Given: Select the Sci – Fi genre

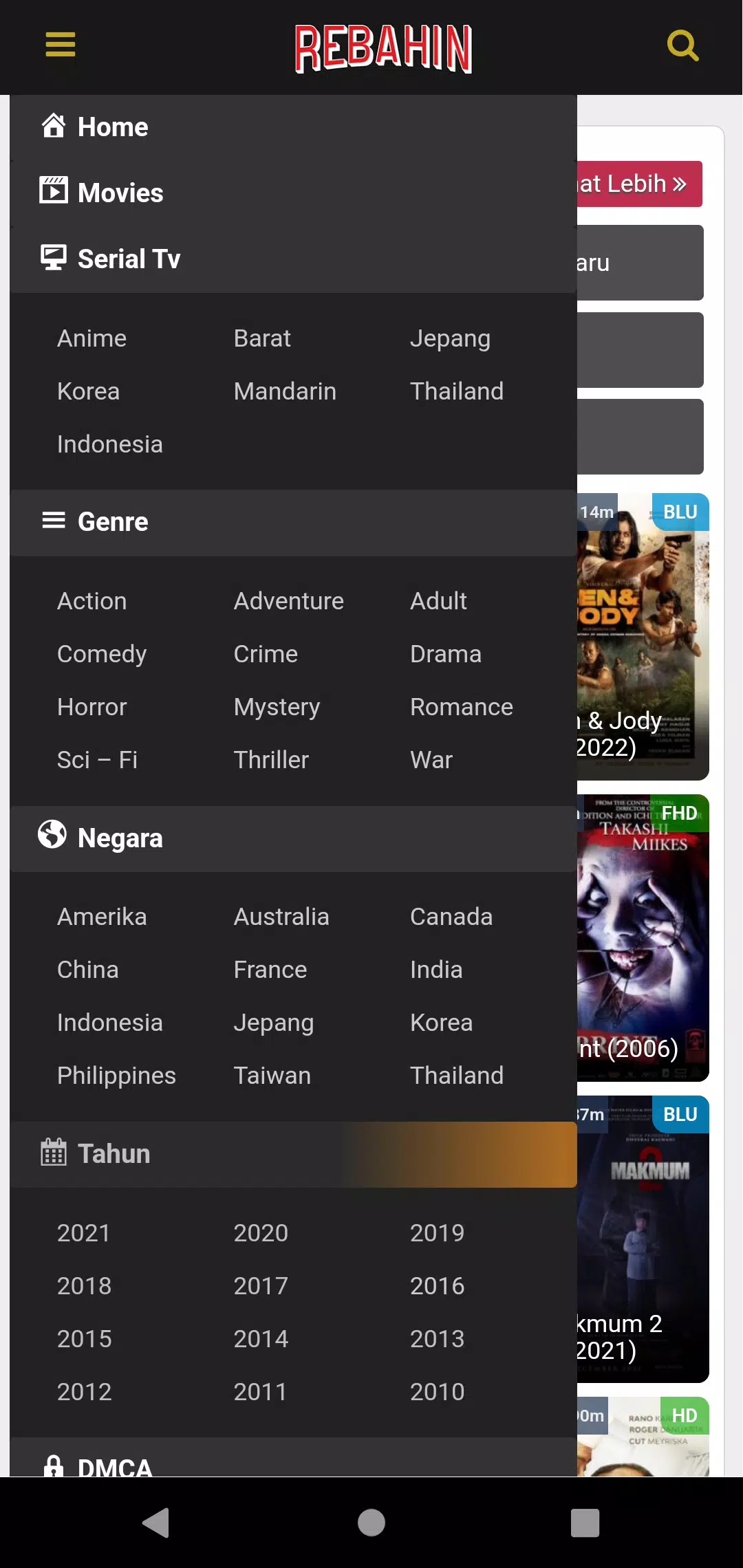Looking at the screenshot, I should click(x=97, y=760).
